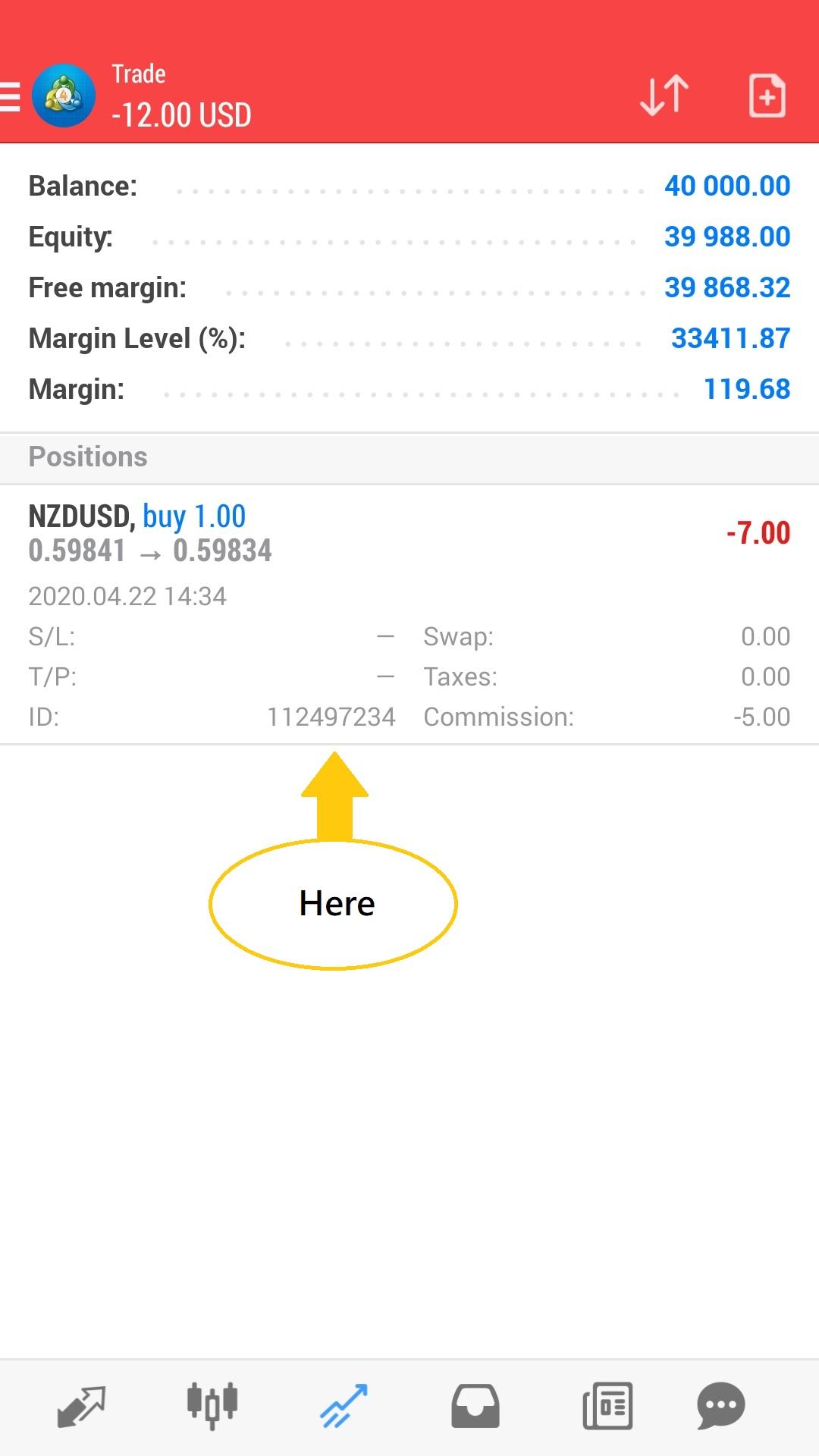Open the hamburger drawer menu
Screen dimensions: 819x1456
10,98
